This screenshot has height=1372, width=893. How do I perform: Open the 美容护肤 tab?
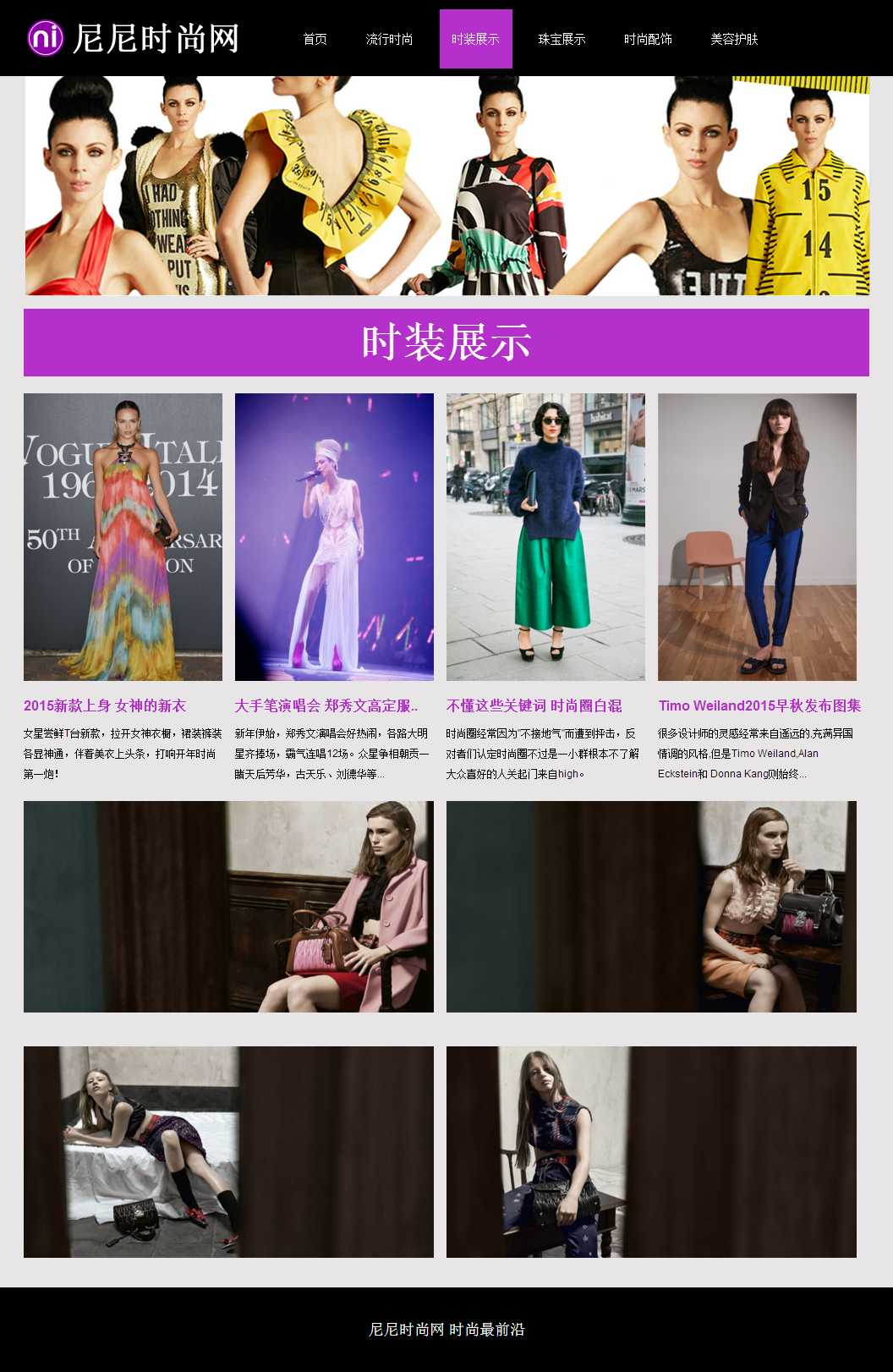734,39
